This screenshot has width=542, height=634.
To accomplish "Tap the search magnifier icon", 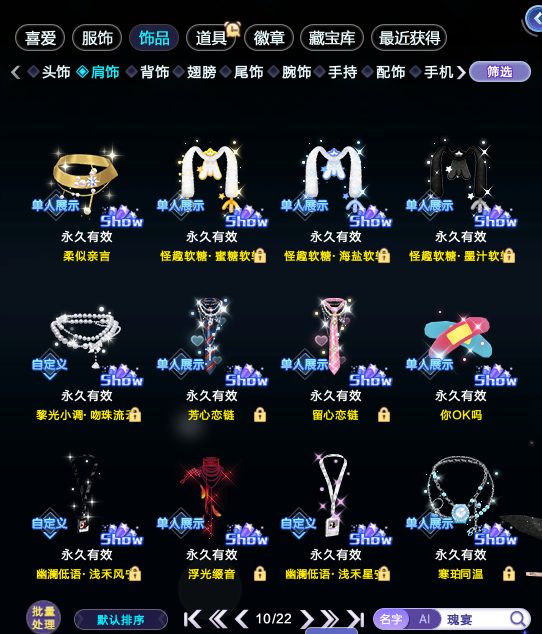I will point(517,618).
